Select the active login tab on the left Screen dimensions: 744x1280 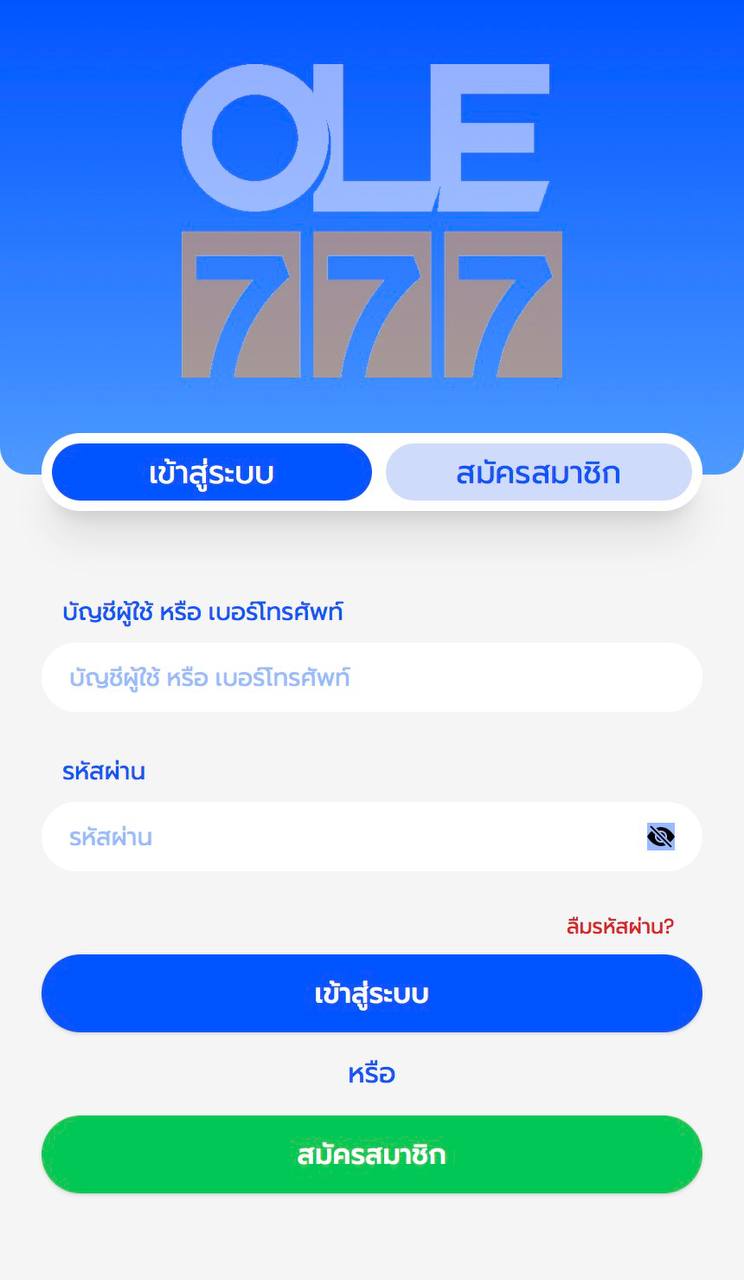(x=212, y=471)
